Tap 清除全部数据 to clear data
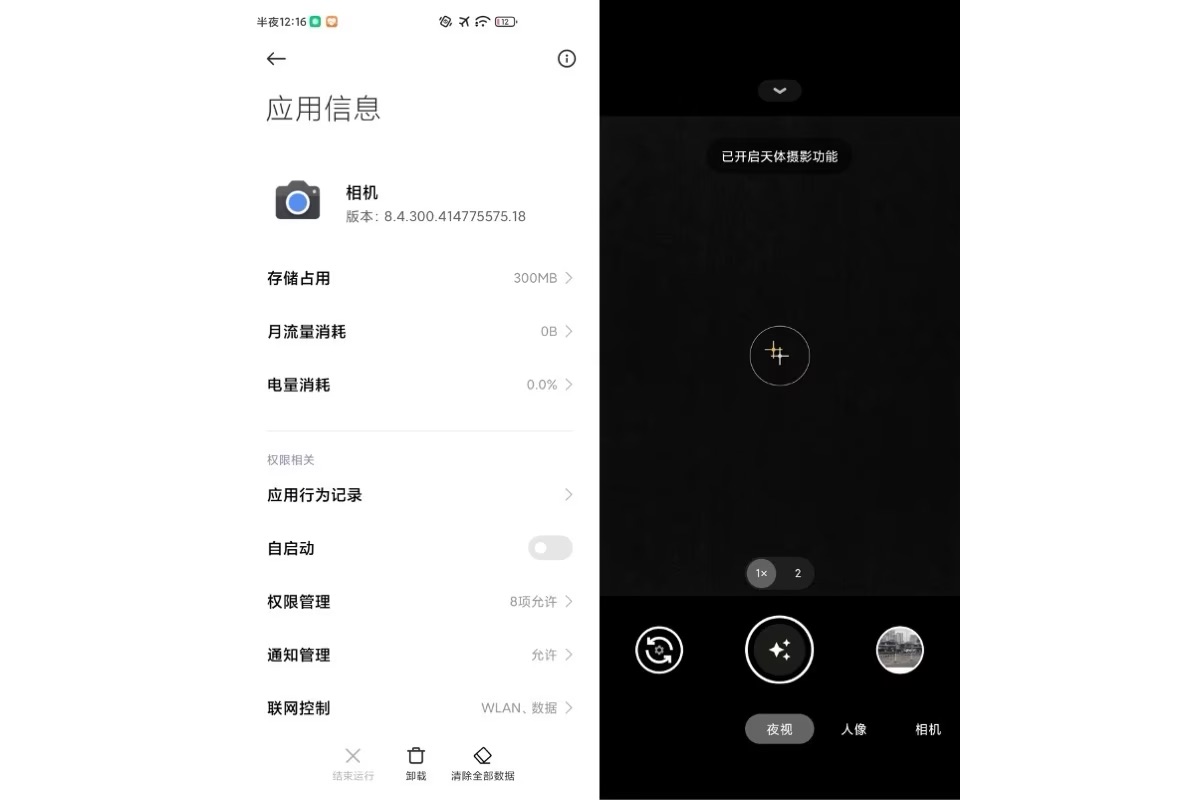 [483, 763]
